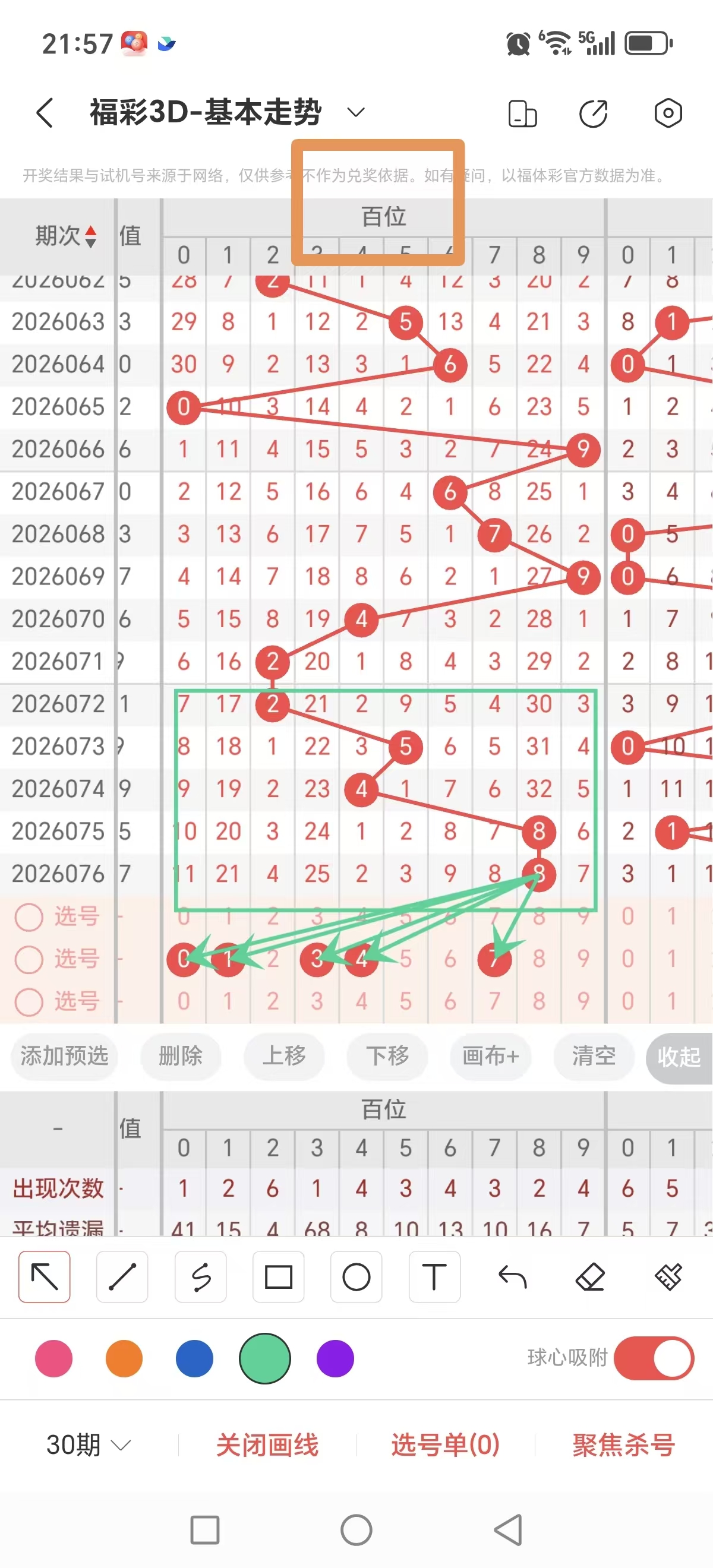The height and width of the screenshot is (1568, 713).
Task: Tap the 期次 column sort arrows
Action: [90, 238]
